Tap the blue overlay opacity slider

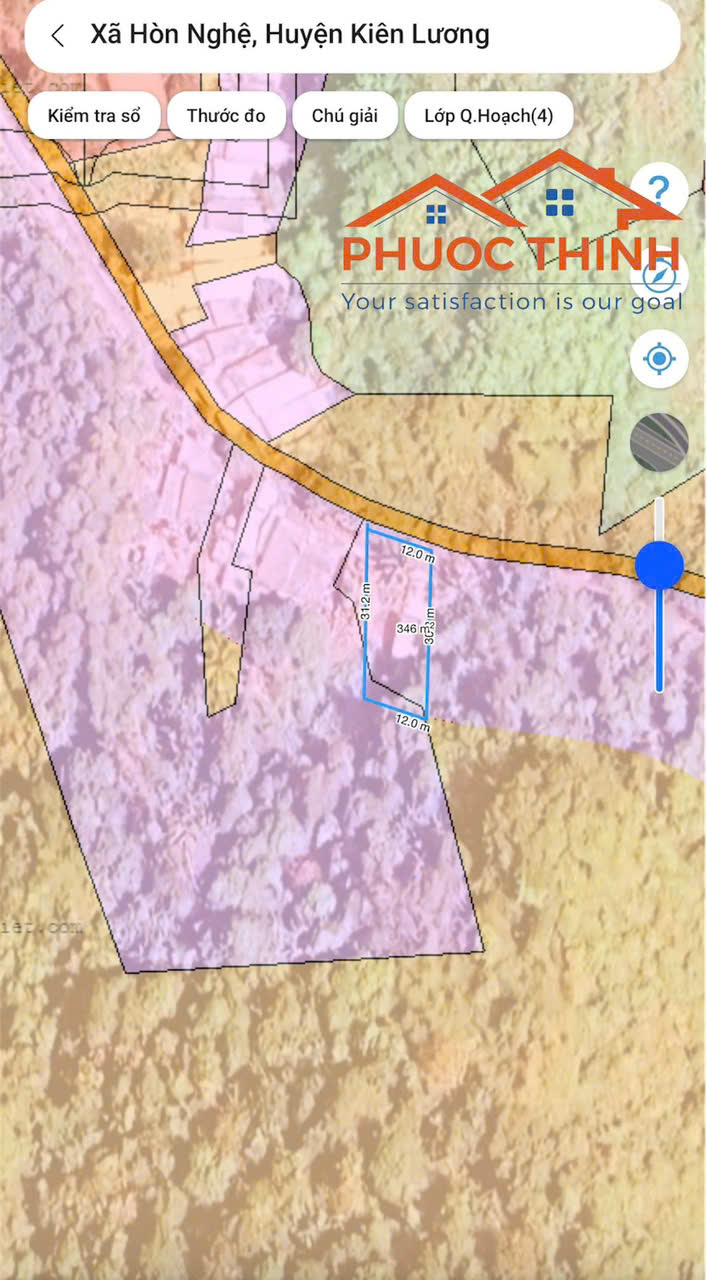tap(659, 567)
